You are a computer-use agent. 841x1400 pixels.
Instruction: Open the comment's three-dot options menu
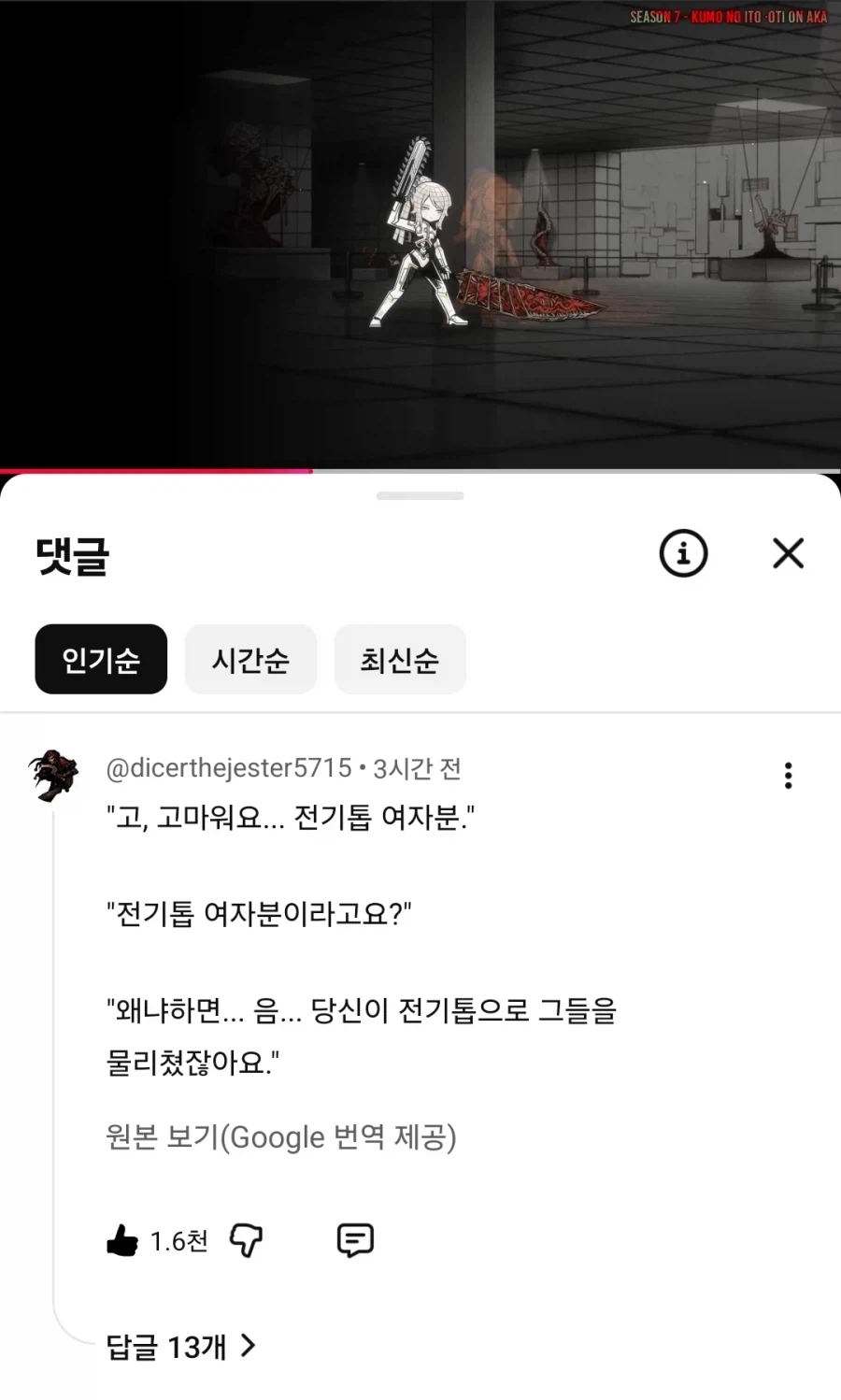pyautogui.click(x=788, y=775)
